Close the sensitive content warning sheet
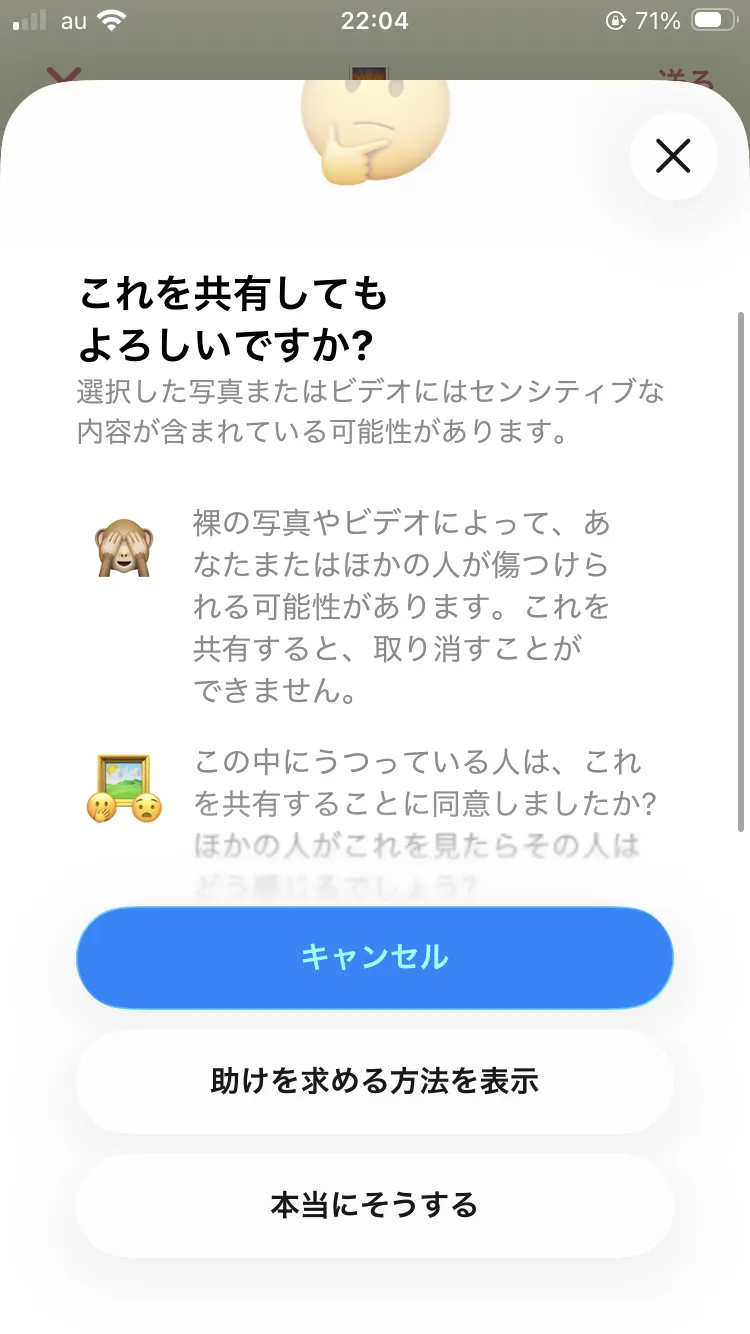The width and height of the screenshot is (750, 1334). pos(673,156)
